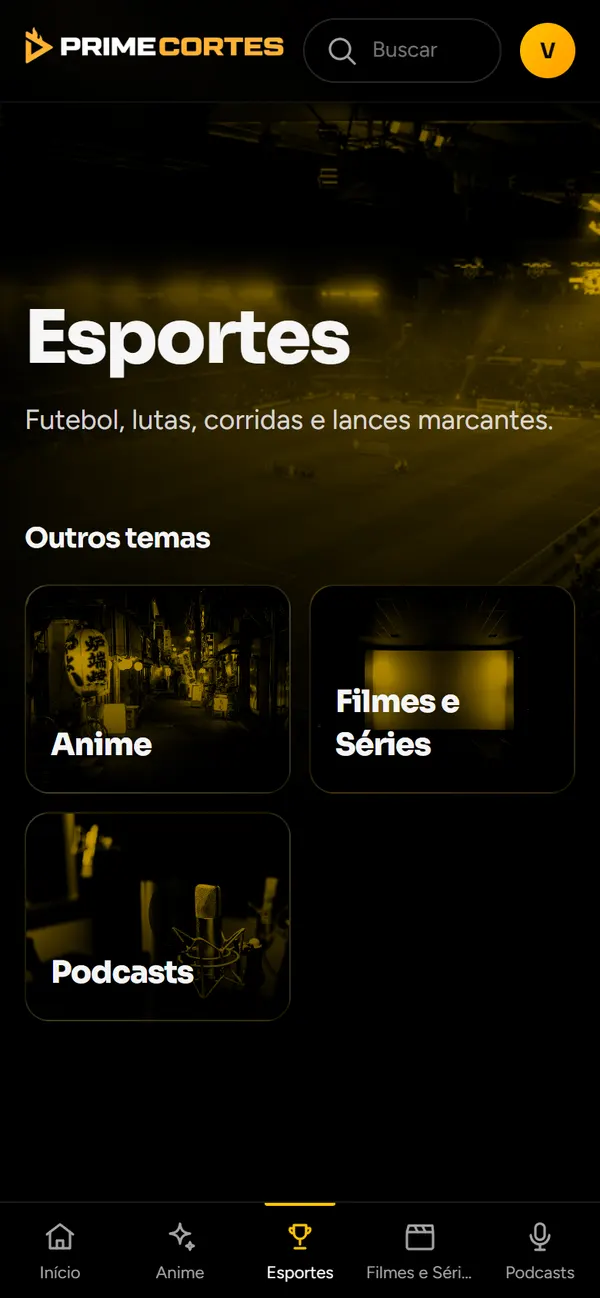Switch to the Filmes e Séries bottom tab

click(420, 1250)
